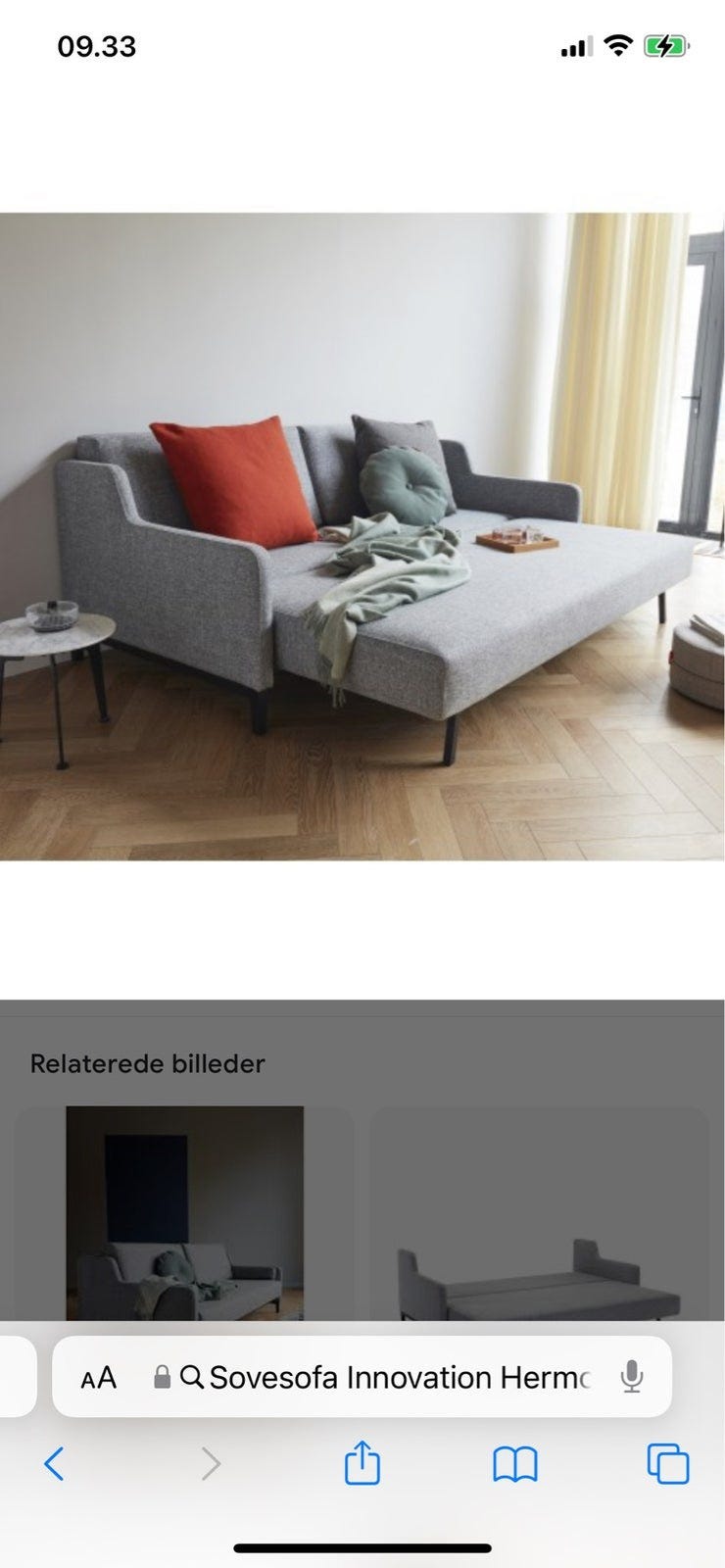
Task: Tap the forward navigation chevron
Action: click(x=211, y=1464)
